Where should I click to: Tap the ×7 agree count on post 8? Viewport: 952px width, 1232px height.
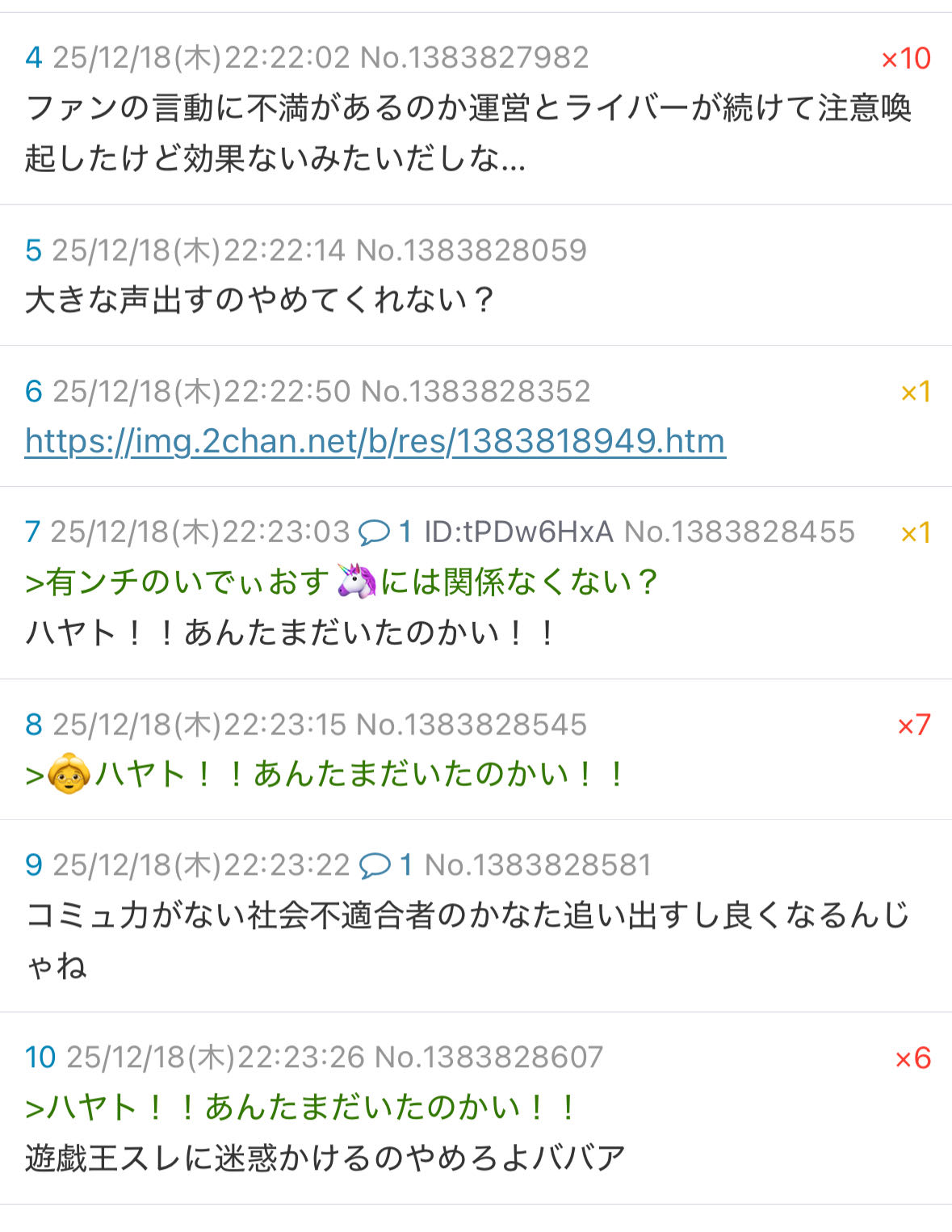click(913, 725)
